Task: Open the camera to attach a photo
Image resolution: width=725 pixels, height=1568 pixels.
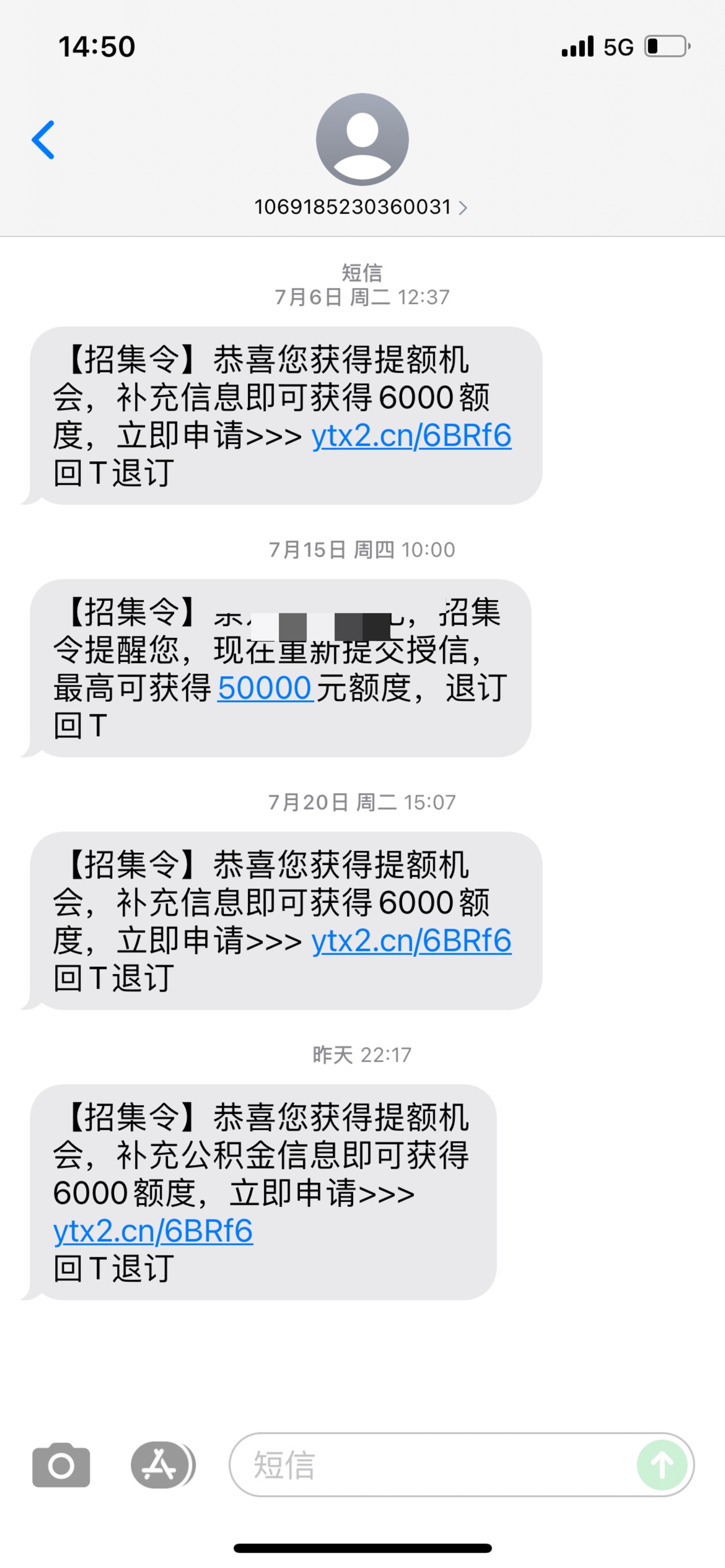Action: click(61, 1465)
